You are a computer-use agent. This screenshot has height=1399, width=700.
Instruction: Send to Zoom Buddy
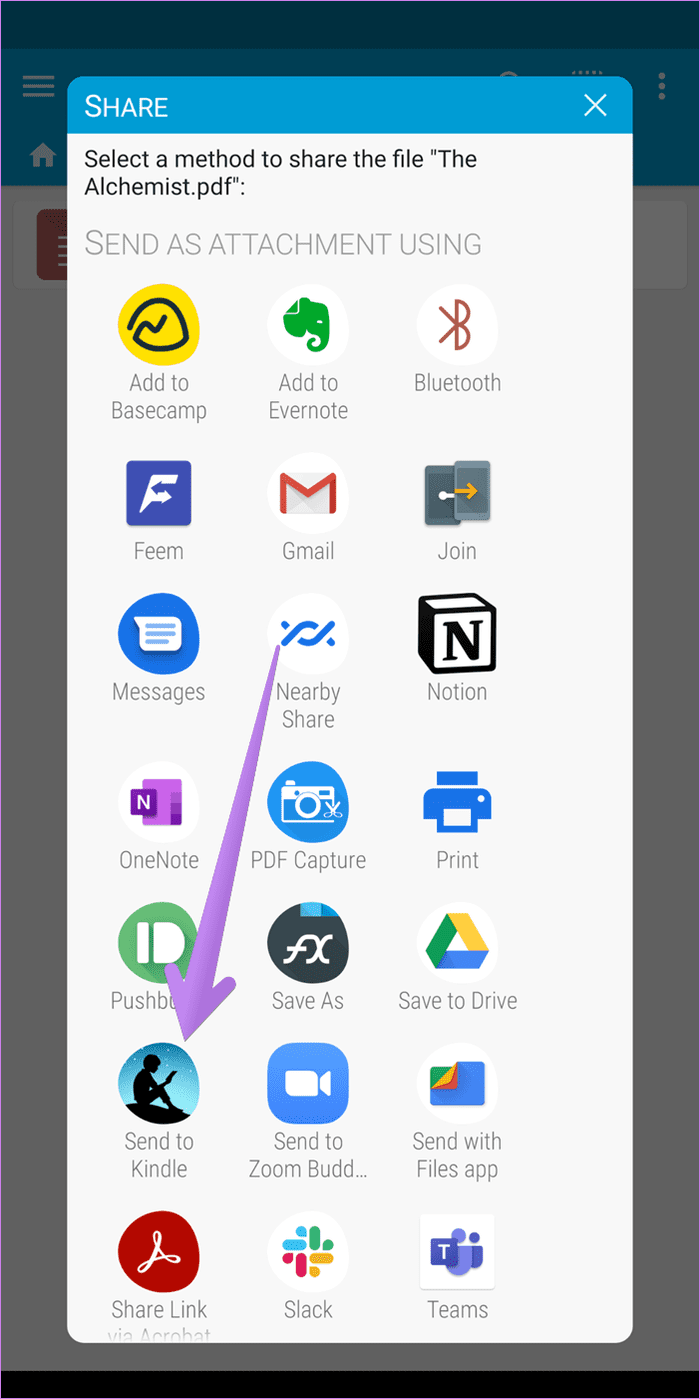tap(308, 1112)
